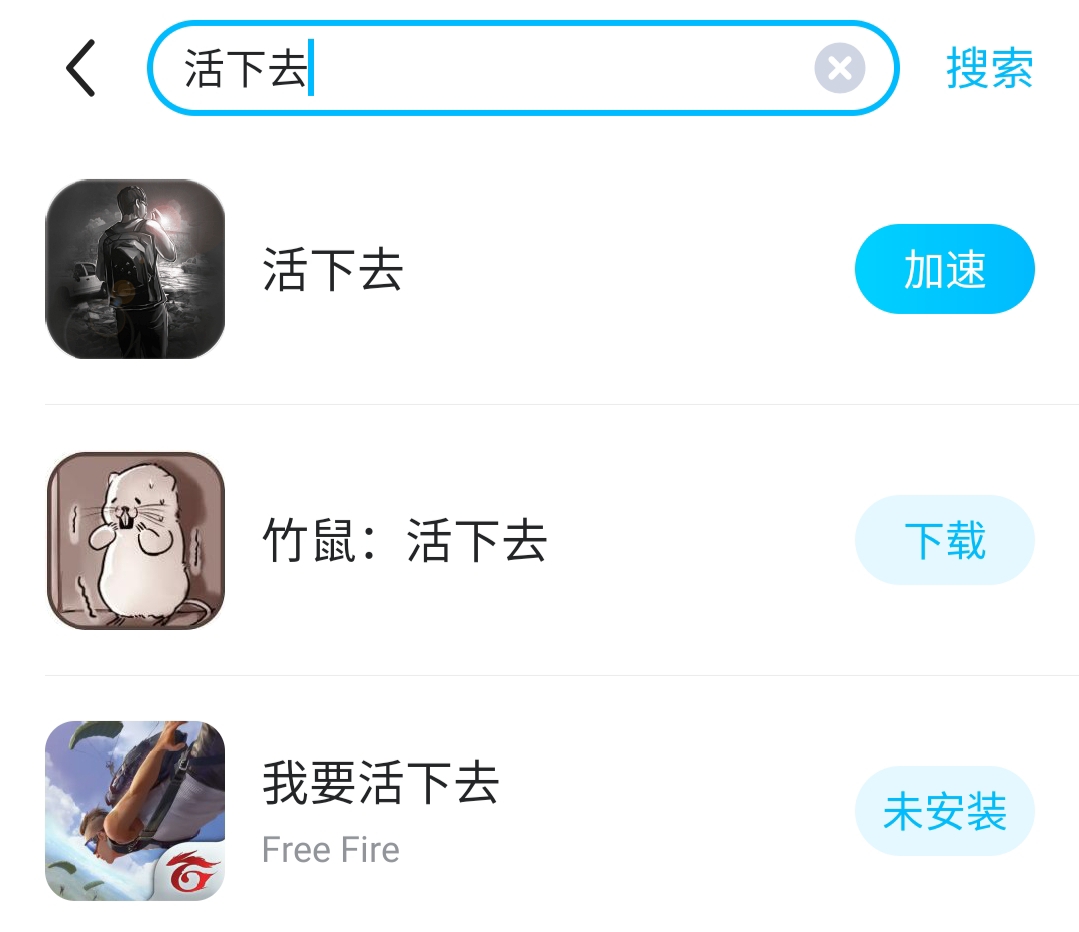This screenshot has width=1079, height=932.
Task: Open the 竹鼠:活下去 result
Action: pyautogui.click(x=404, y=542)
